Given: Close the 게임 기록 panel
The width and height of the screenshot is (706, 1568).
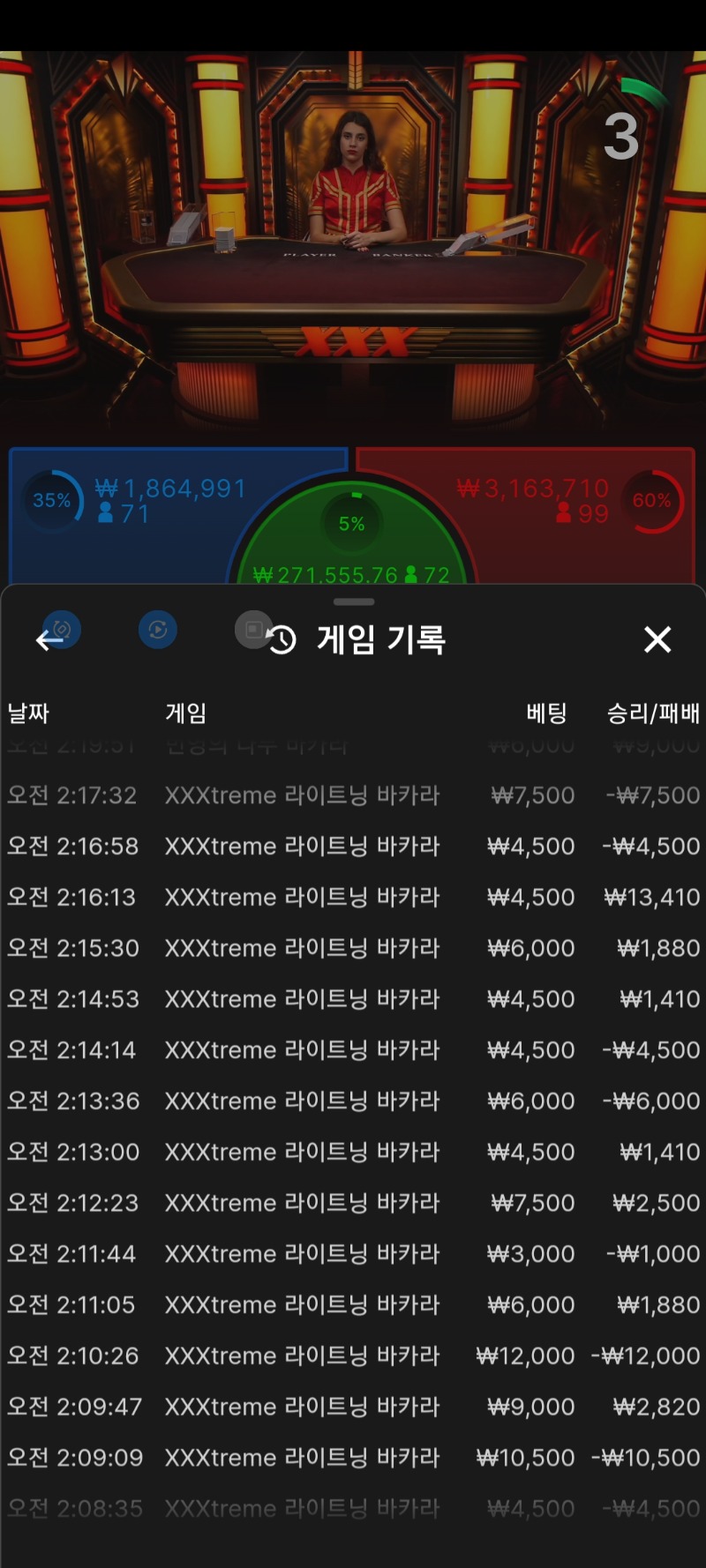Looking at the screenshot, I should [657, 639].
